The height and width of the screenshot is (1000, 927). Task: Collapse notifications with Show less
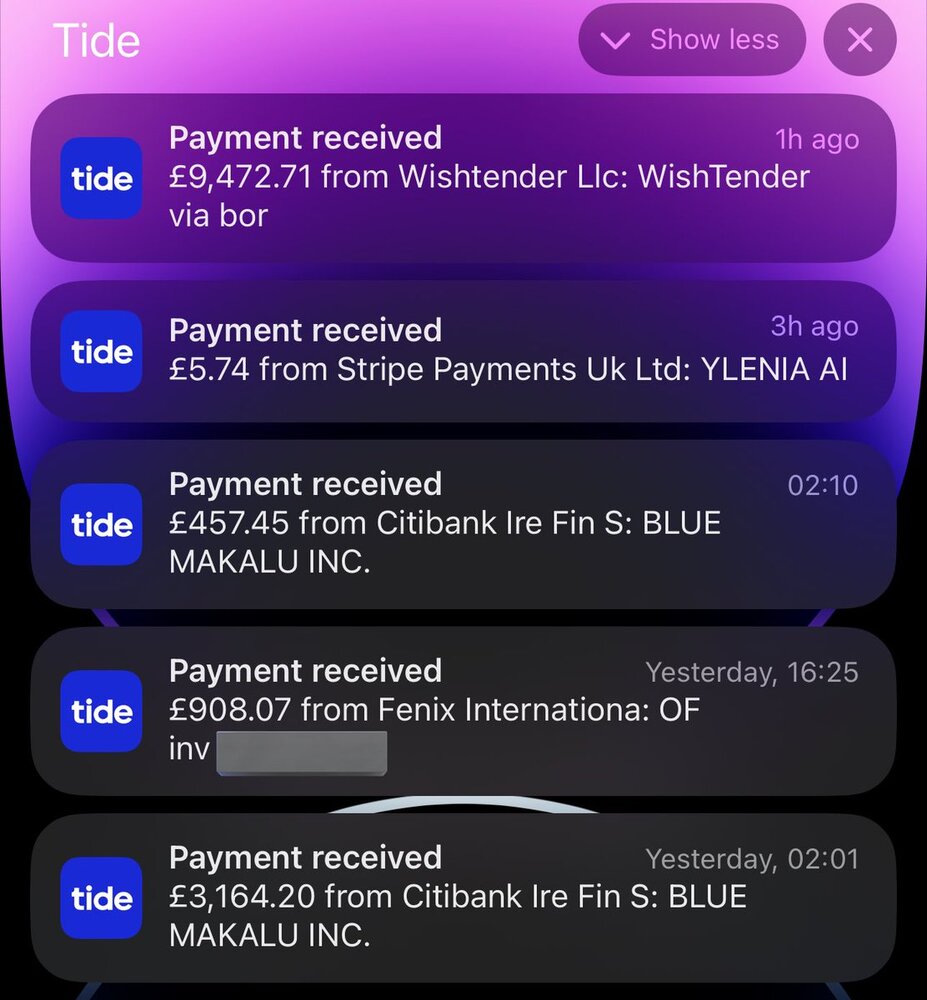[x=692, y=40]
